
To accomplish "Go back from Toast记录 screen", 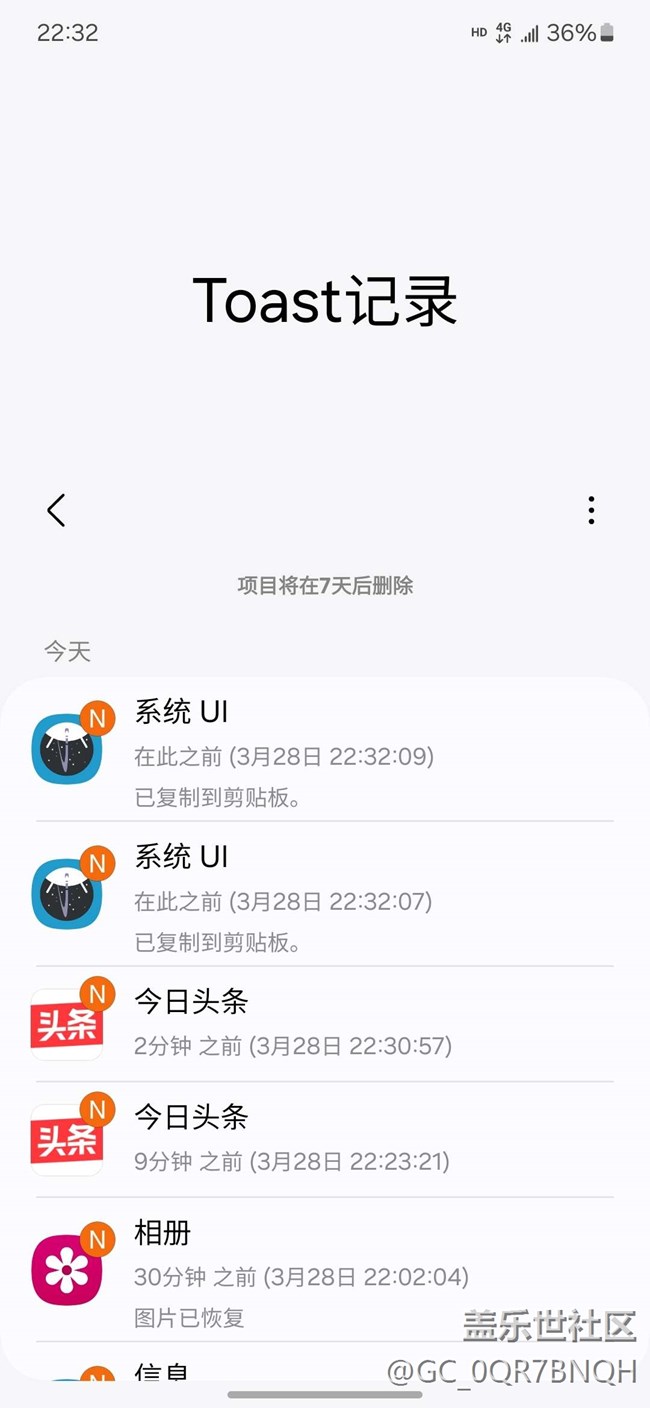I will (x=56, y=510).
